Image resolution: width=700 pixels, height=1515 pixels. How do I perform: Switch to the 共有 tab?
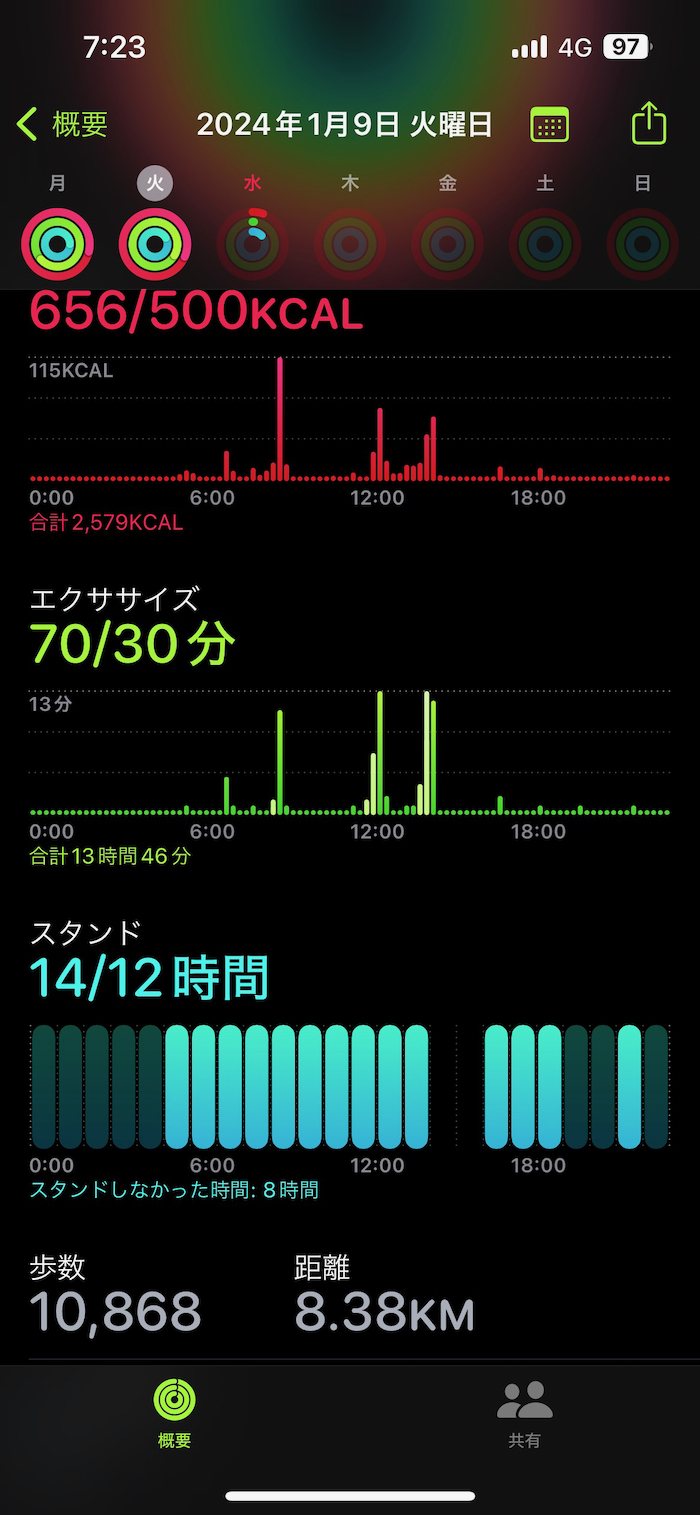click(525, 1413)
